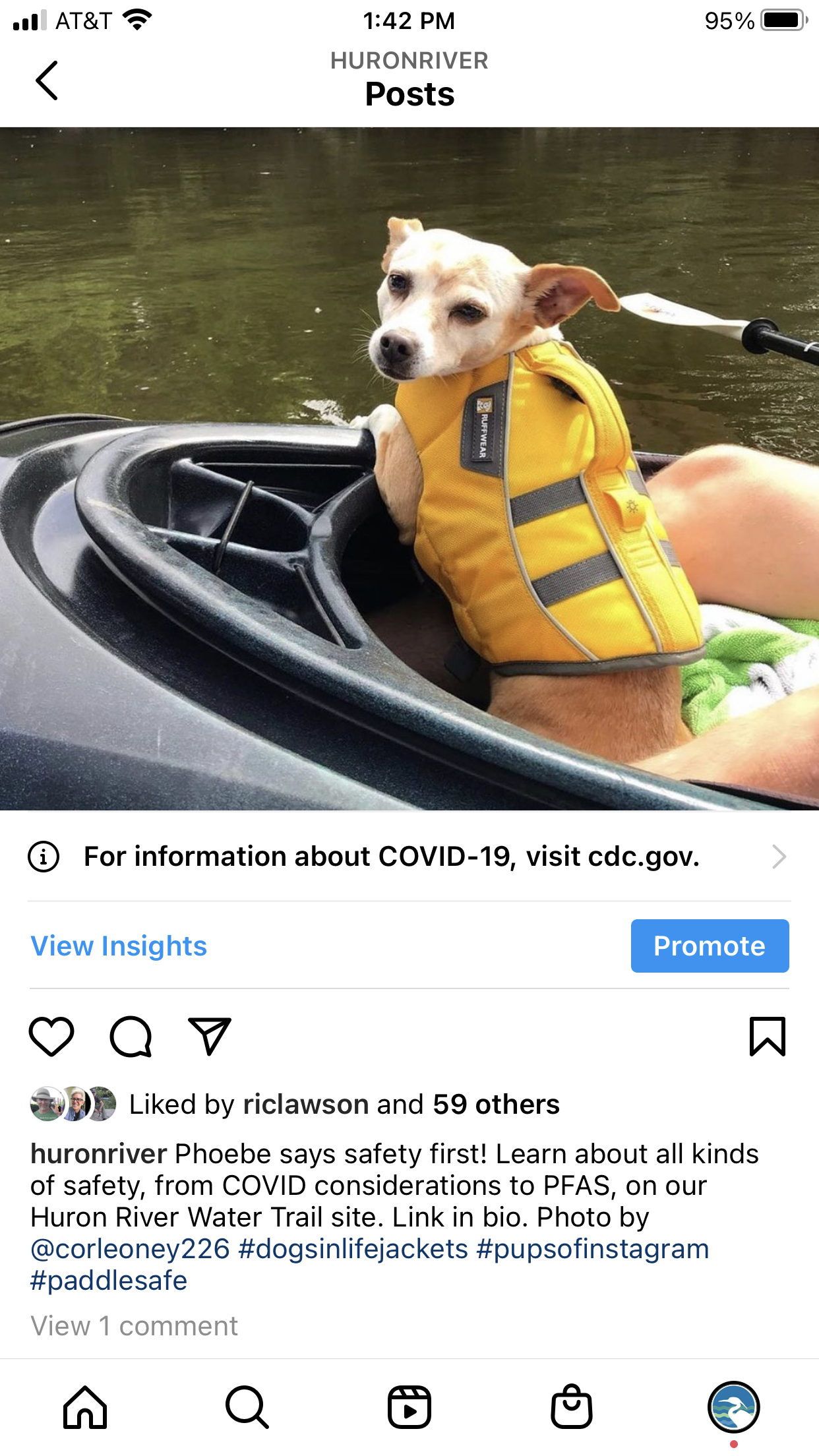Share the post via paper plane icon
Image resolution: width=819 pixels, height=1456 pixels.
click(x=210, y=1037)
